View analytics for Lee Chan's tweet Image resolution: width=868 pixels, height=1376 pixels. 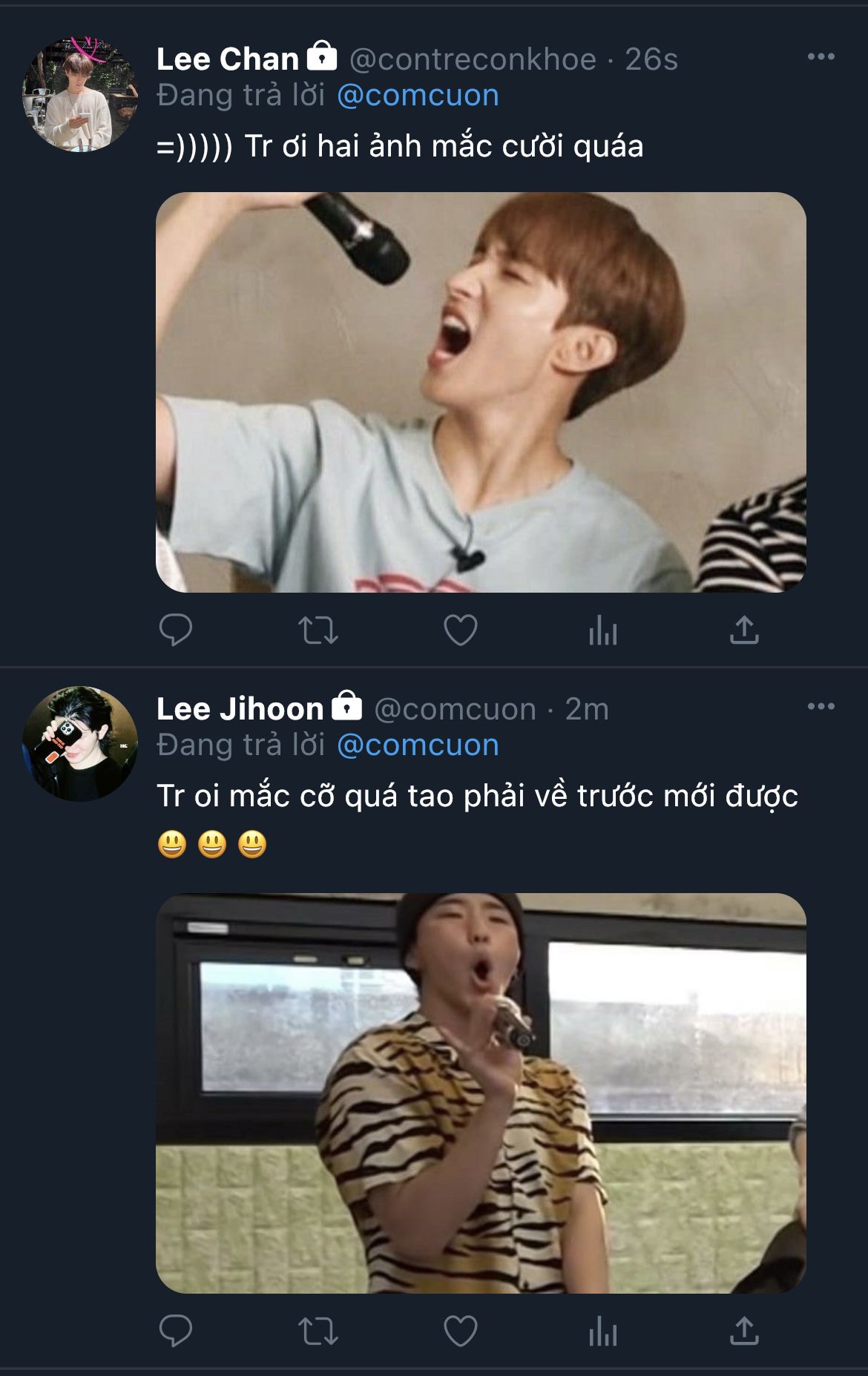click(x=602, y=631)
